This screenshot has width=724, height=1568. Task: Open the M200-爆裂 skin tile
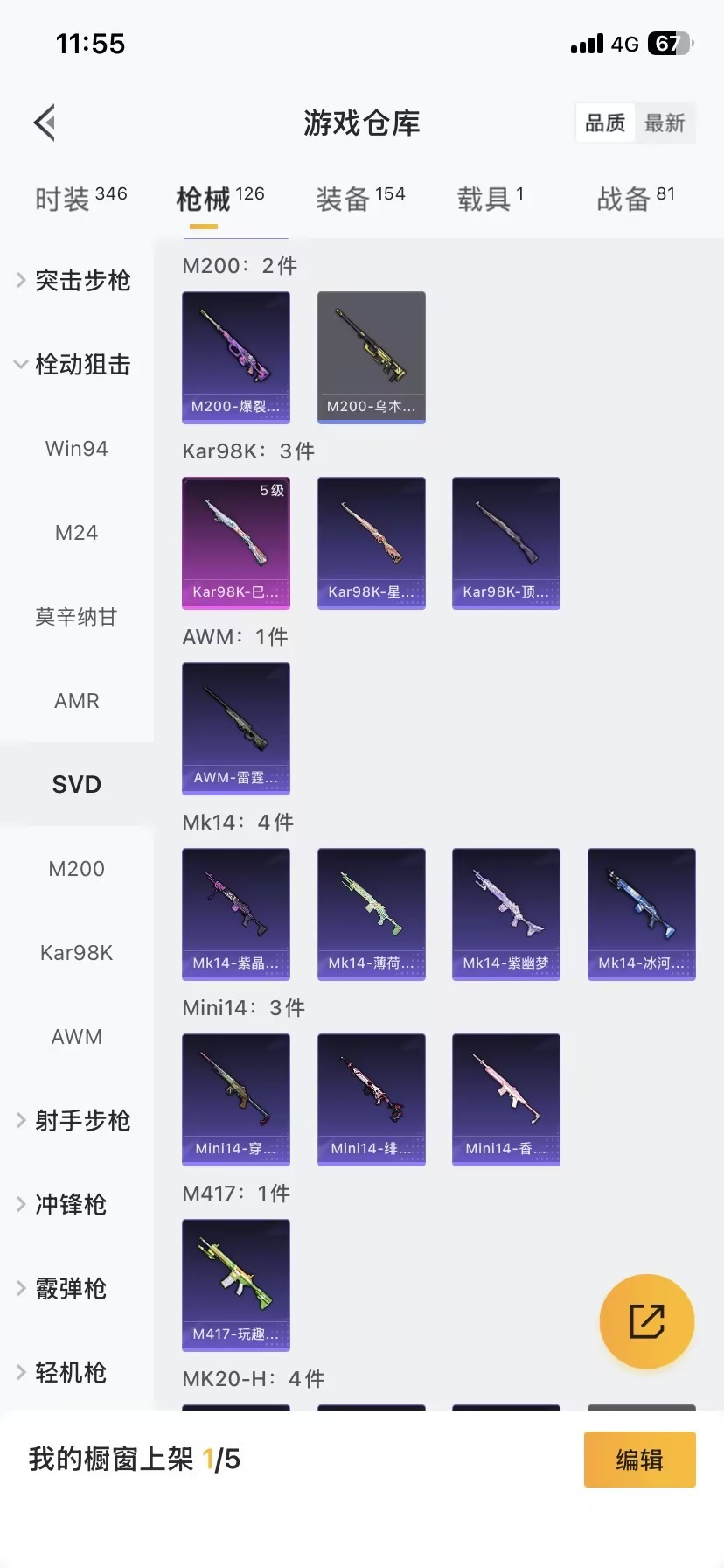click(236, 357)
